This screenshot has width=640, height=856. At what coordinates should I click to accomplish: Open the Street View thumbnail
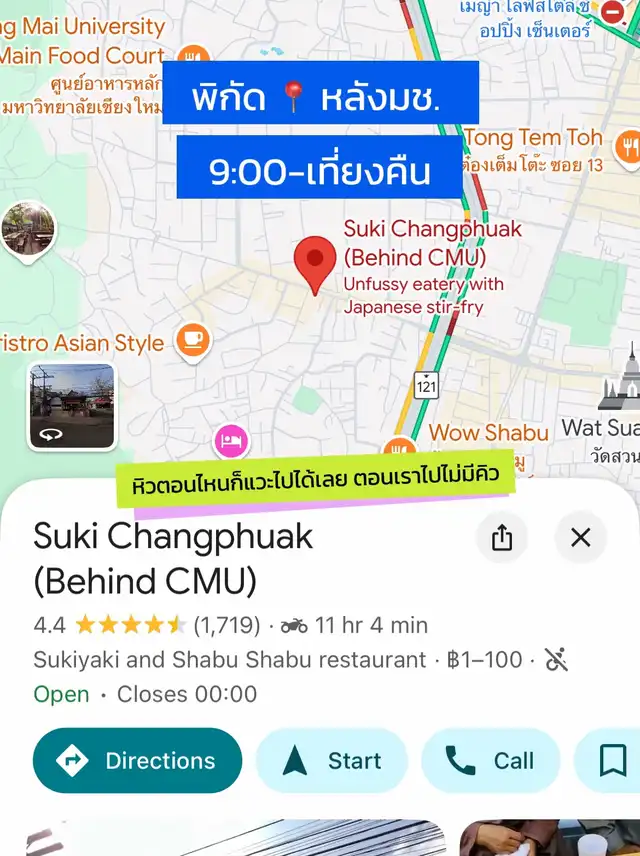pyautogui.click(x=71, y=406)
